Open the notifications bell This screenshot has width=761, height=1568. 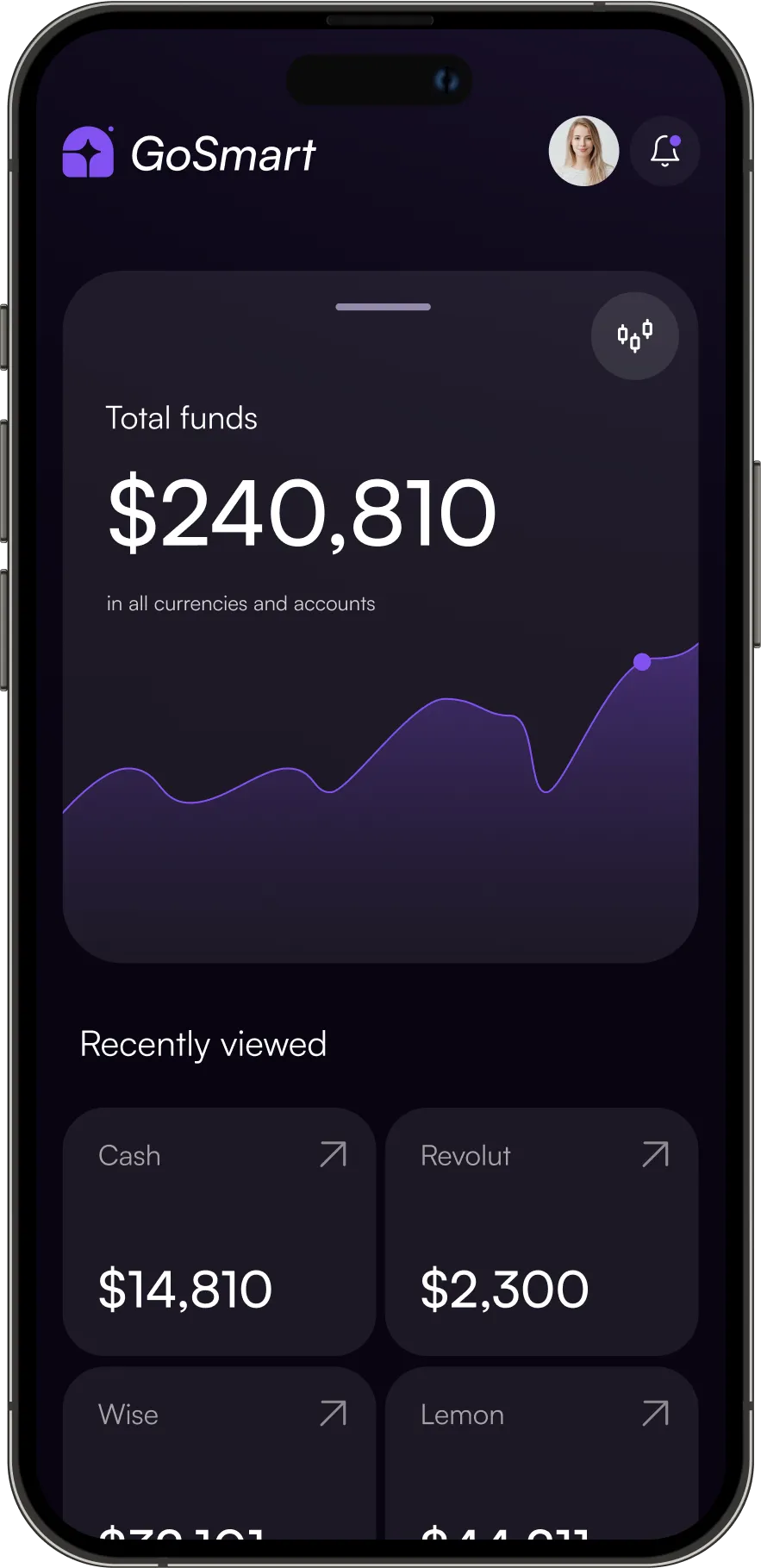664,152
